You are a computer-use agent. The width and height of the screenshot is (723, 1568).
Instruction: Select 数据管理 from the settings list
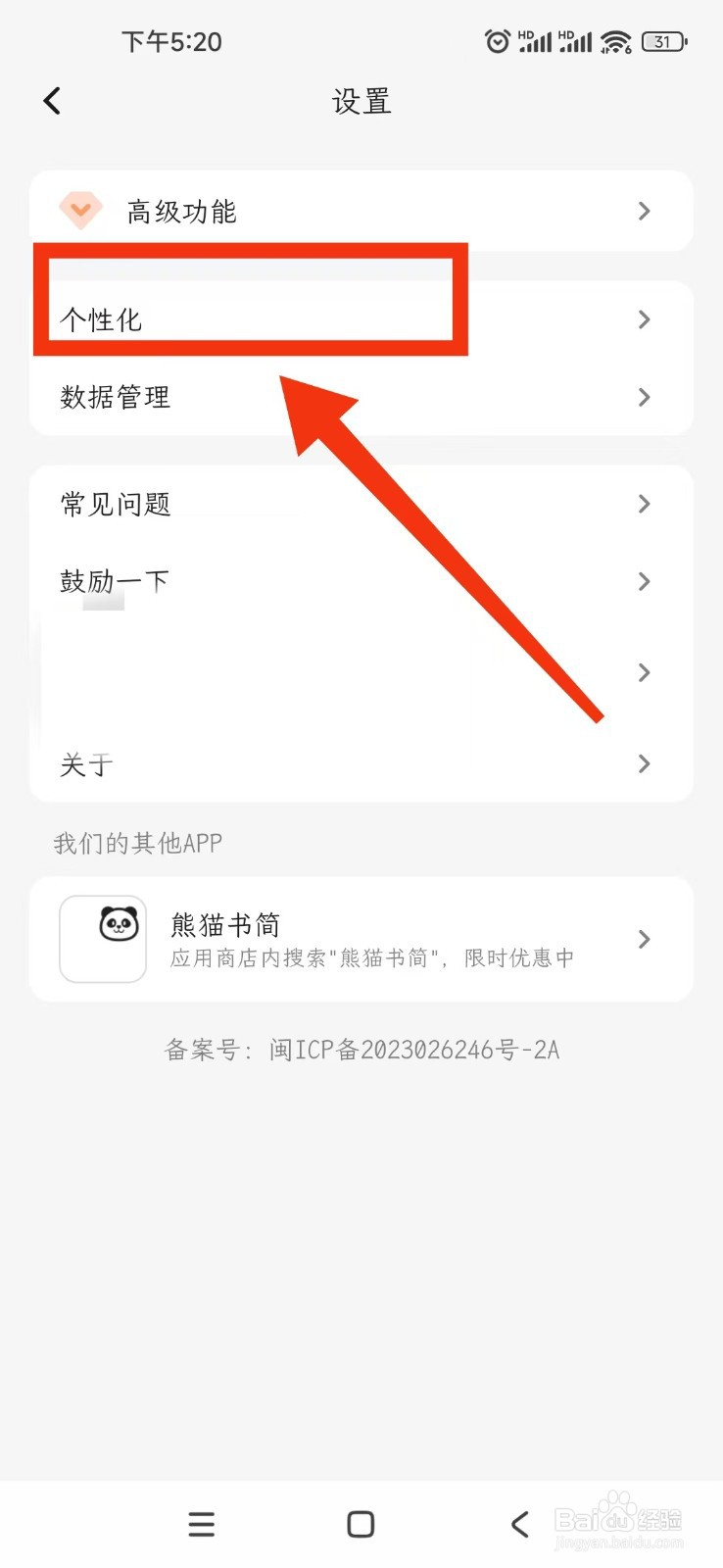pyautogui.click(x=113, y=397)
